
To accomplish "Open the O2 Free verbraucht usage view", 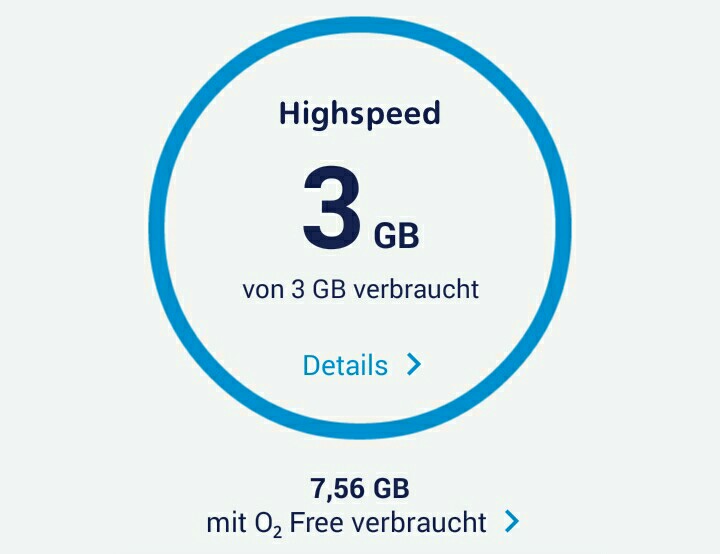I will pos(362,521).
